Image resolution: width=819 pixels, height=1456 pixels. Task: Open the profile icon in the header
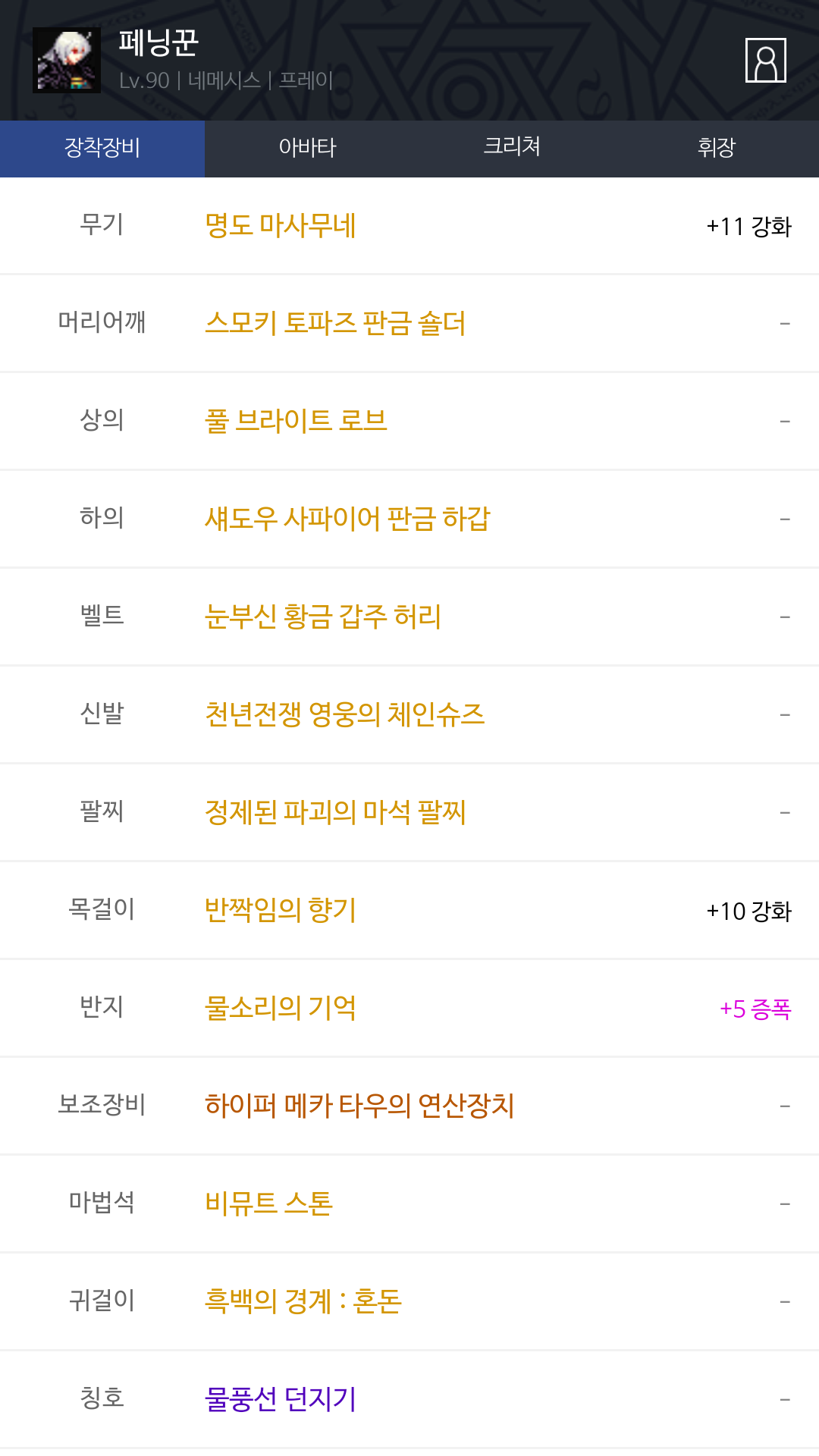click(x=765, y=60)
